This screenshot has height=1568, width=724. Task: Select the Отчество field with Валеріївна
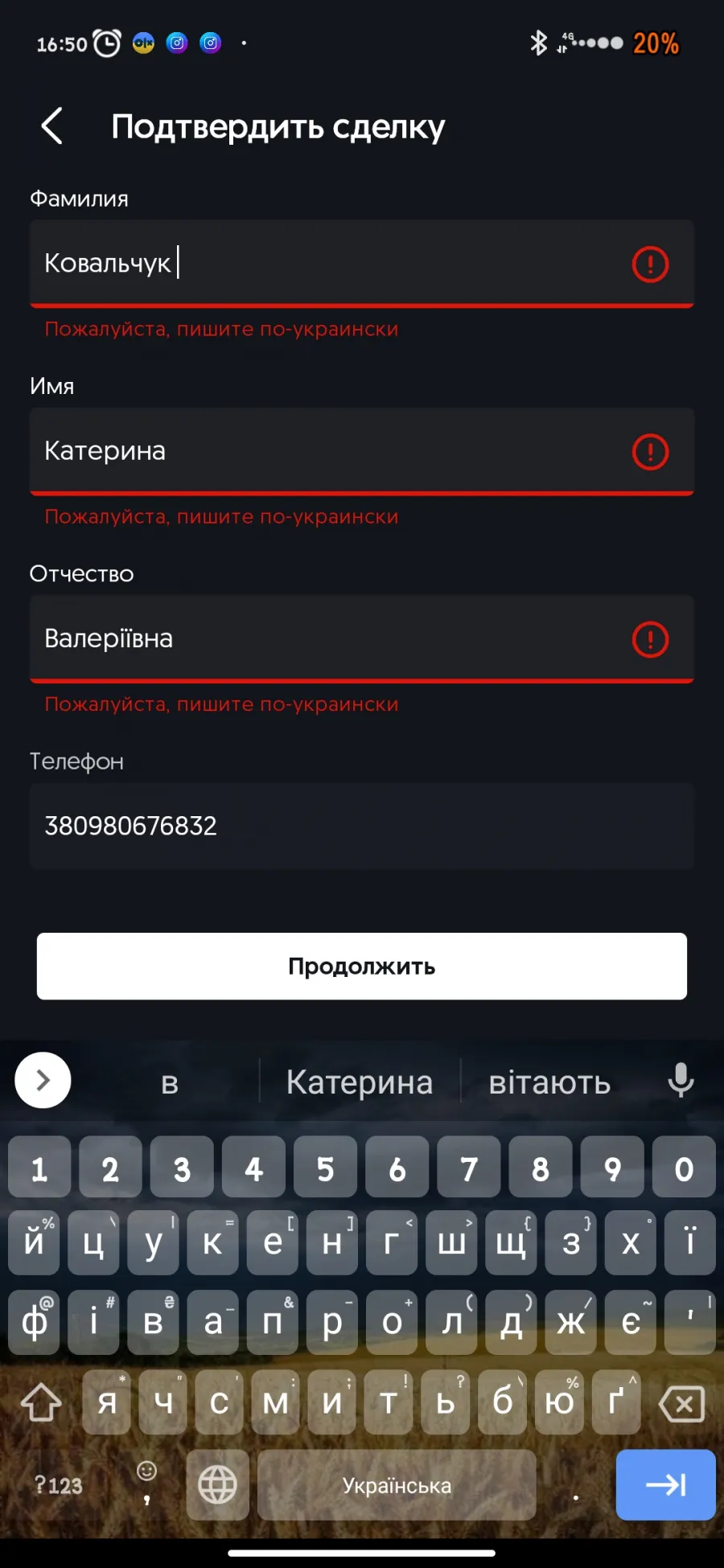point(362,638)
